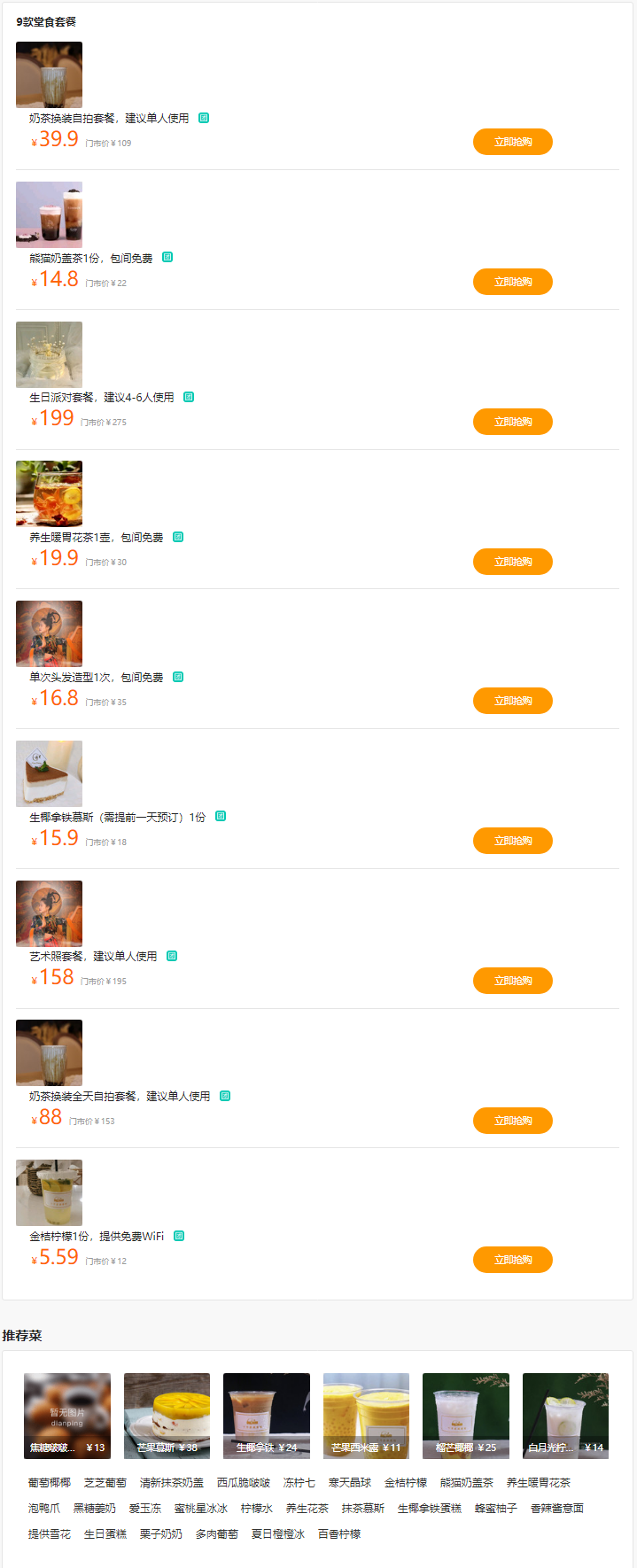Open the detail icon beside 生日派对套餐
The image size is (637, 1568).
(189, 397)
